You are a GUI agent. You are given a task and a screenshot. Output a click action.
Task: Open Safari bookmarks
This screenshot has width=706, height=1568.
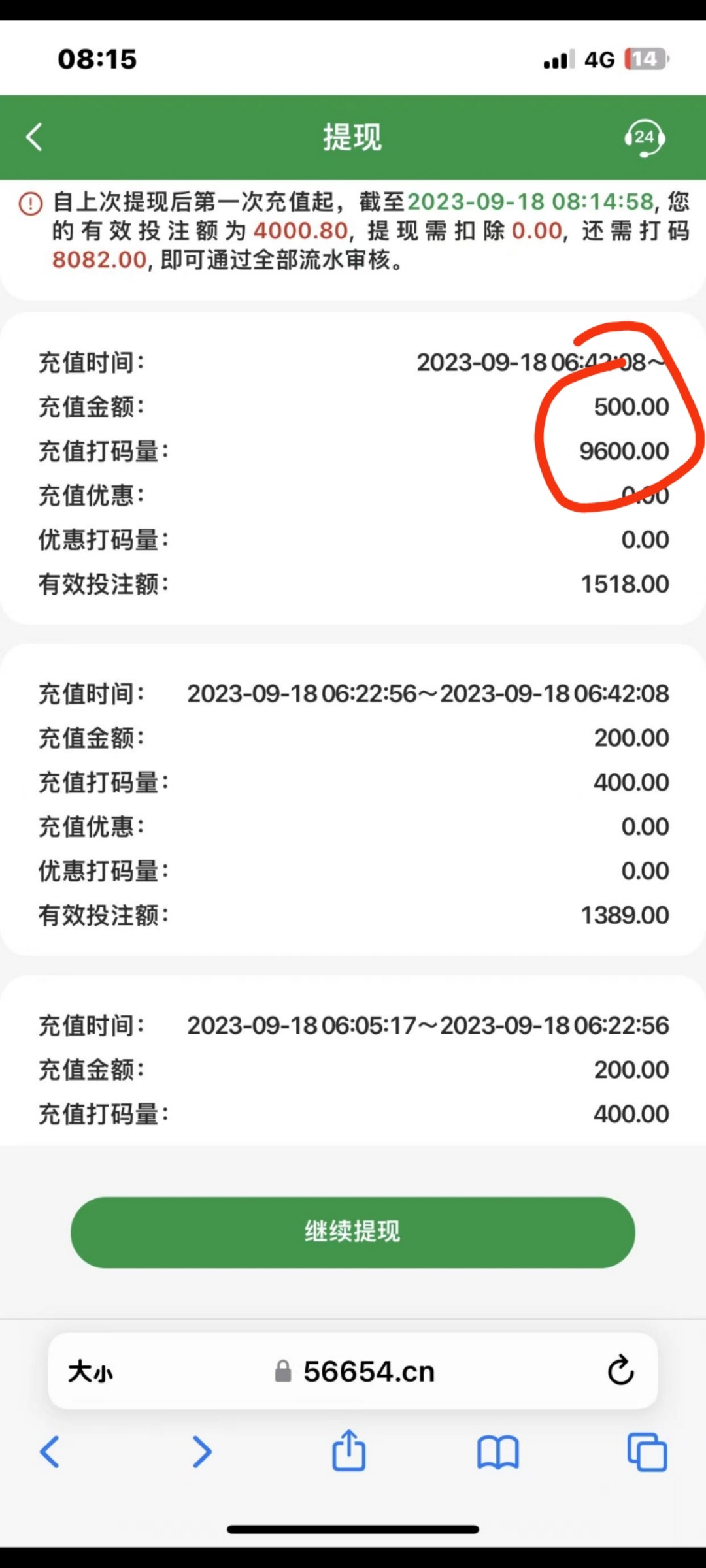click(498, 1452)
